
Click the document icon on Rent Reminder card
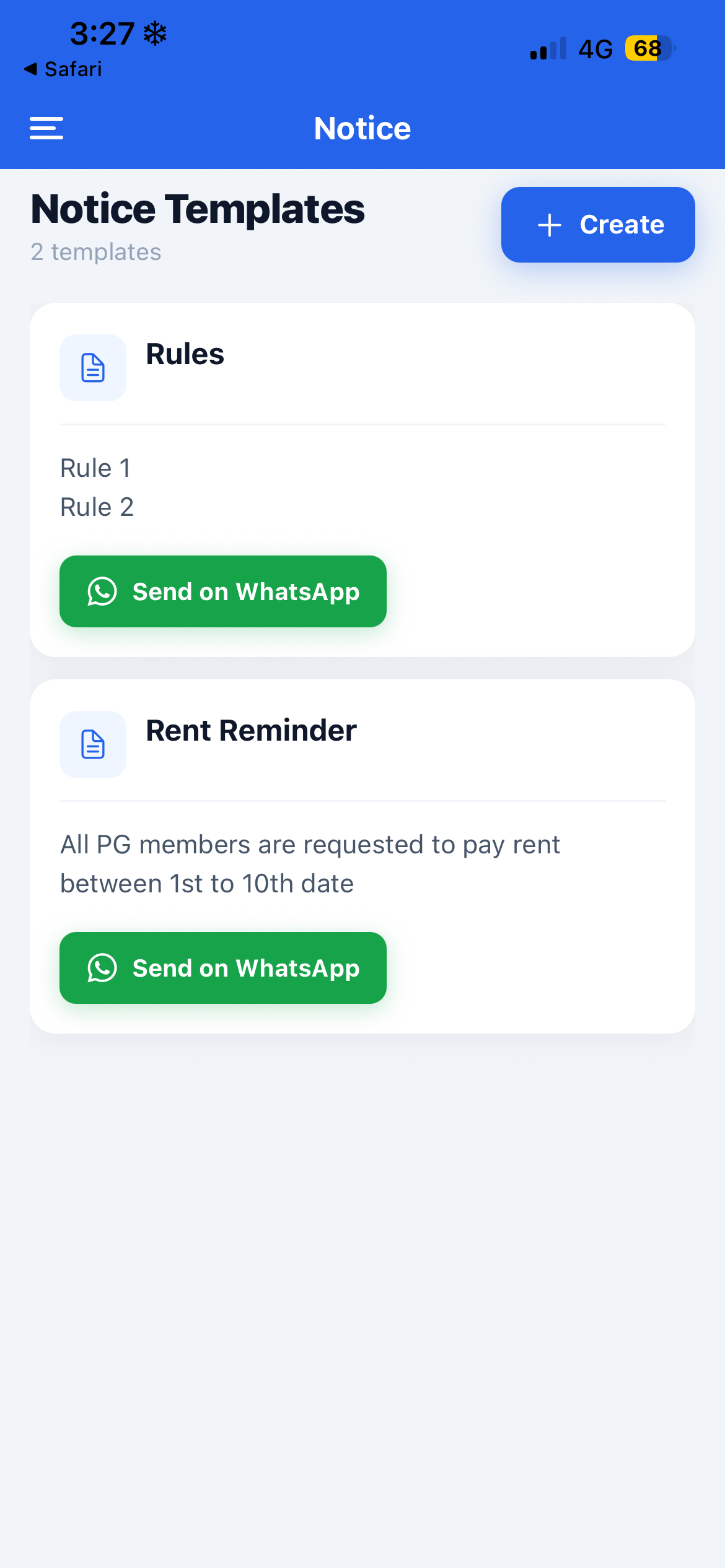tap(92, 744)
